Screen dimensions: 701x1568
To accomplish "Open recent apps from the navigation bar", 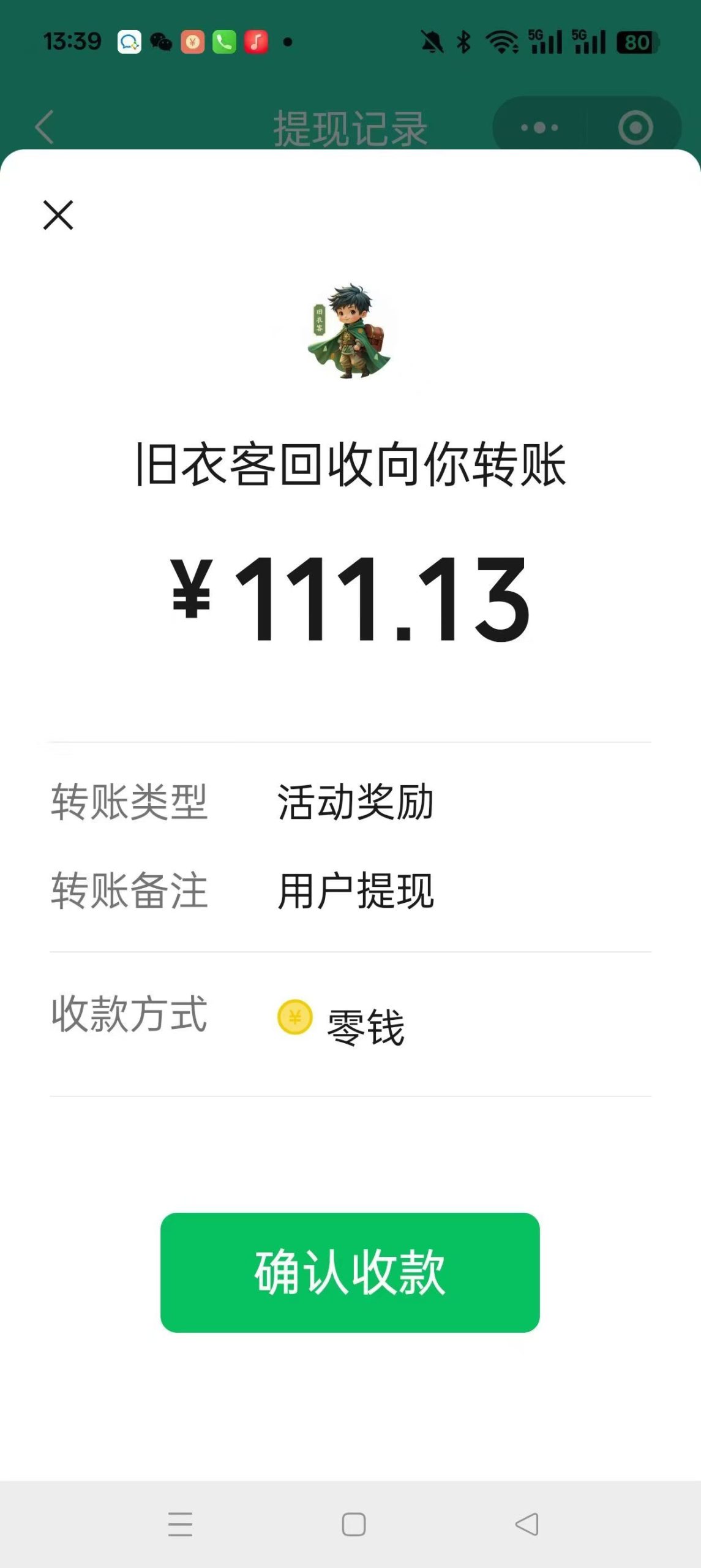I will pos(180,1524).
